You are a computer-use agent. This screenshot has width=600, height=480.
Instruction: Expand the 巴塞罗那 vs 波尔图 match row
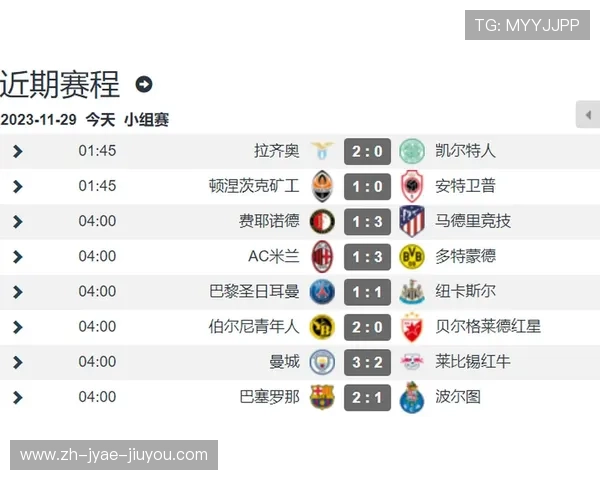click(x=18, y=397)
